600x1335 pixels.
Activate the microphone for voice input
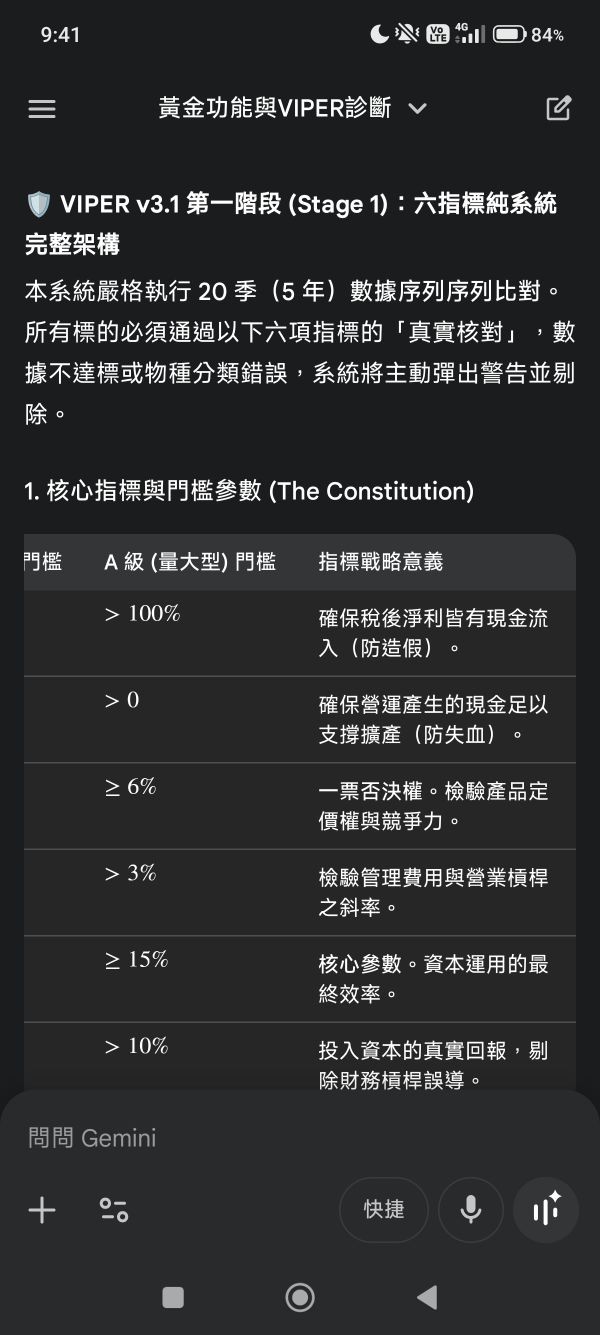pos(470,1210)
